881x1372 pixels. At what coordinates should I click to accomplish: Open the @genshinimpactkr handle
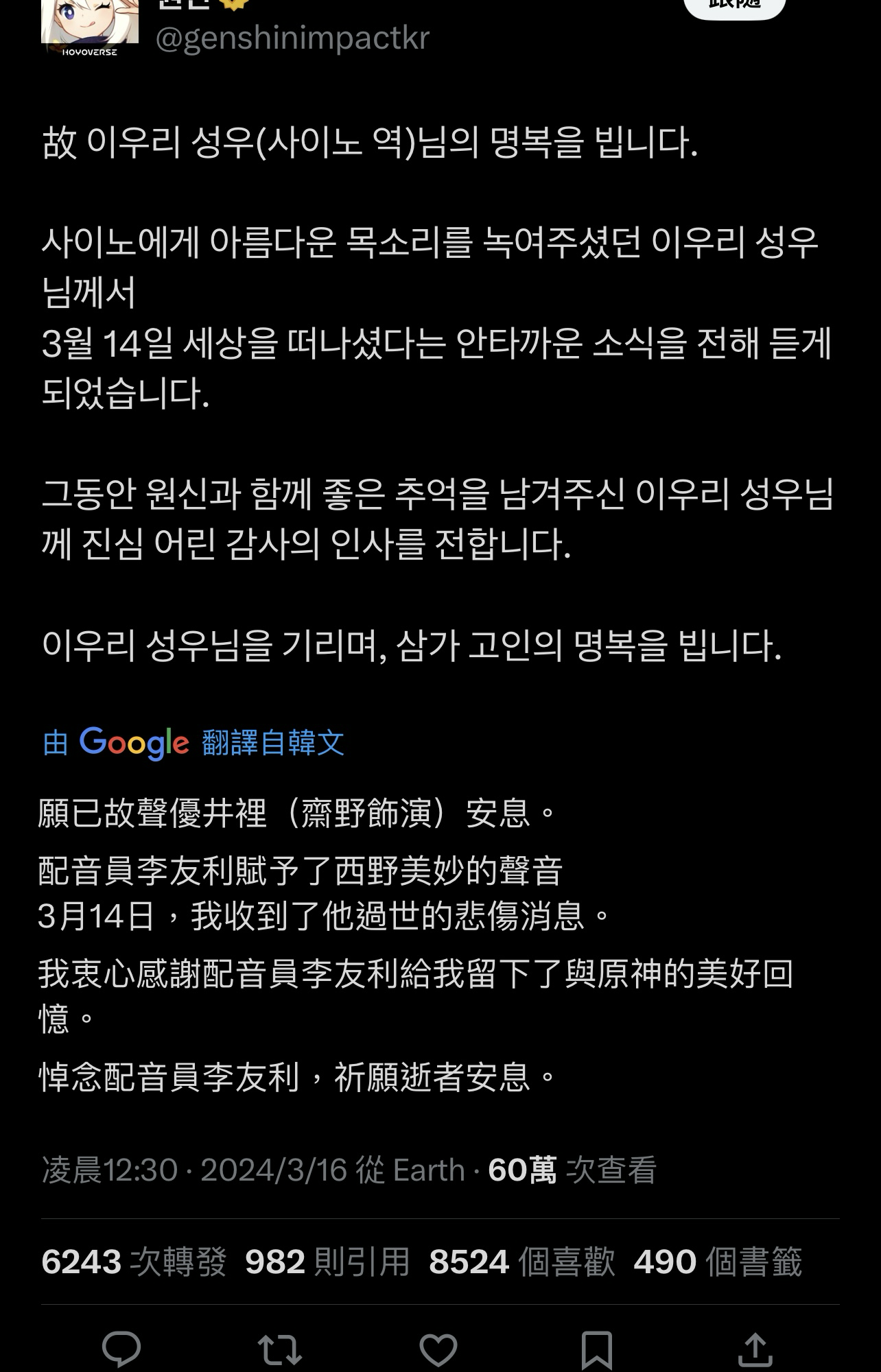click(x=292, y=37)
